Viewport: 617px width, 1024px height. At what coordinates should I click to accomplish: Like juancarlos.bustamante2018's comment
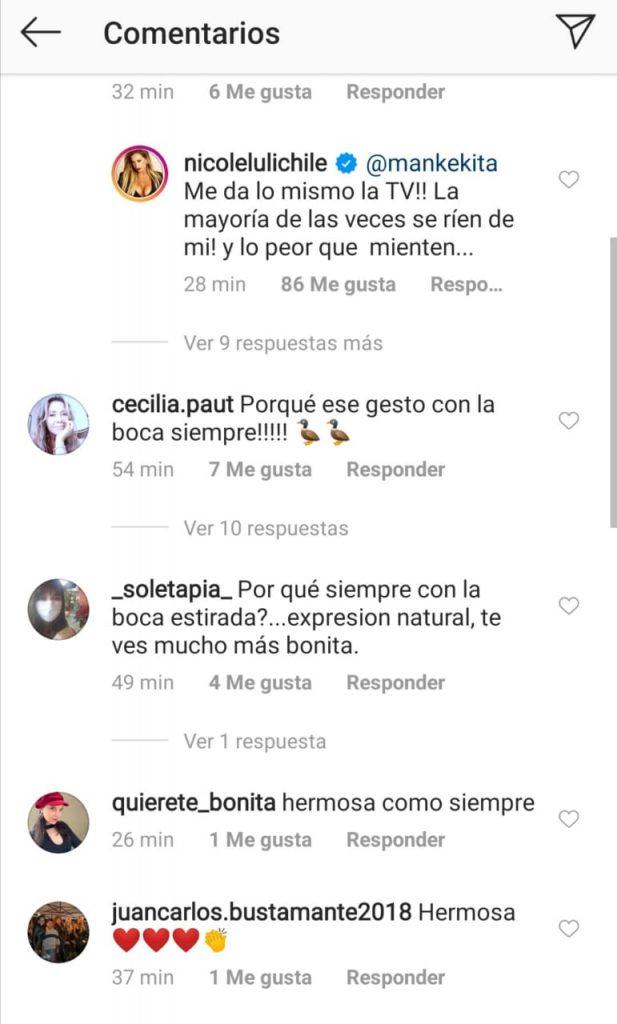tap(568, 929)
